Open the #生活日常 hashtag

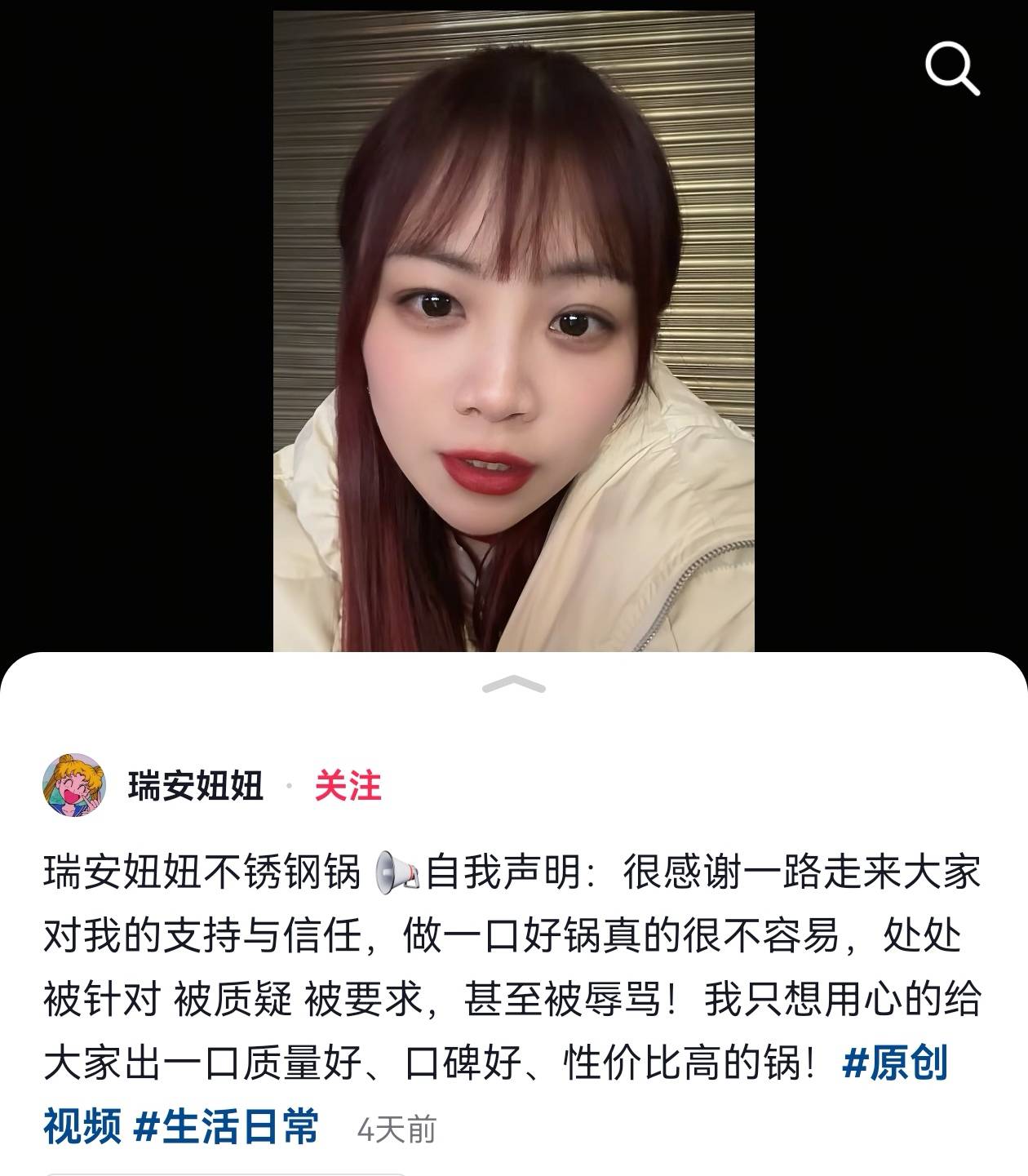pos(226,1128)
